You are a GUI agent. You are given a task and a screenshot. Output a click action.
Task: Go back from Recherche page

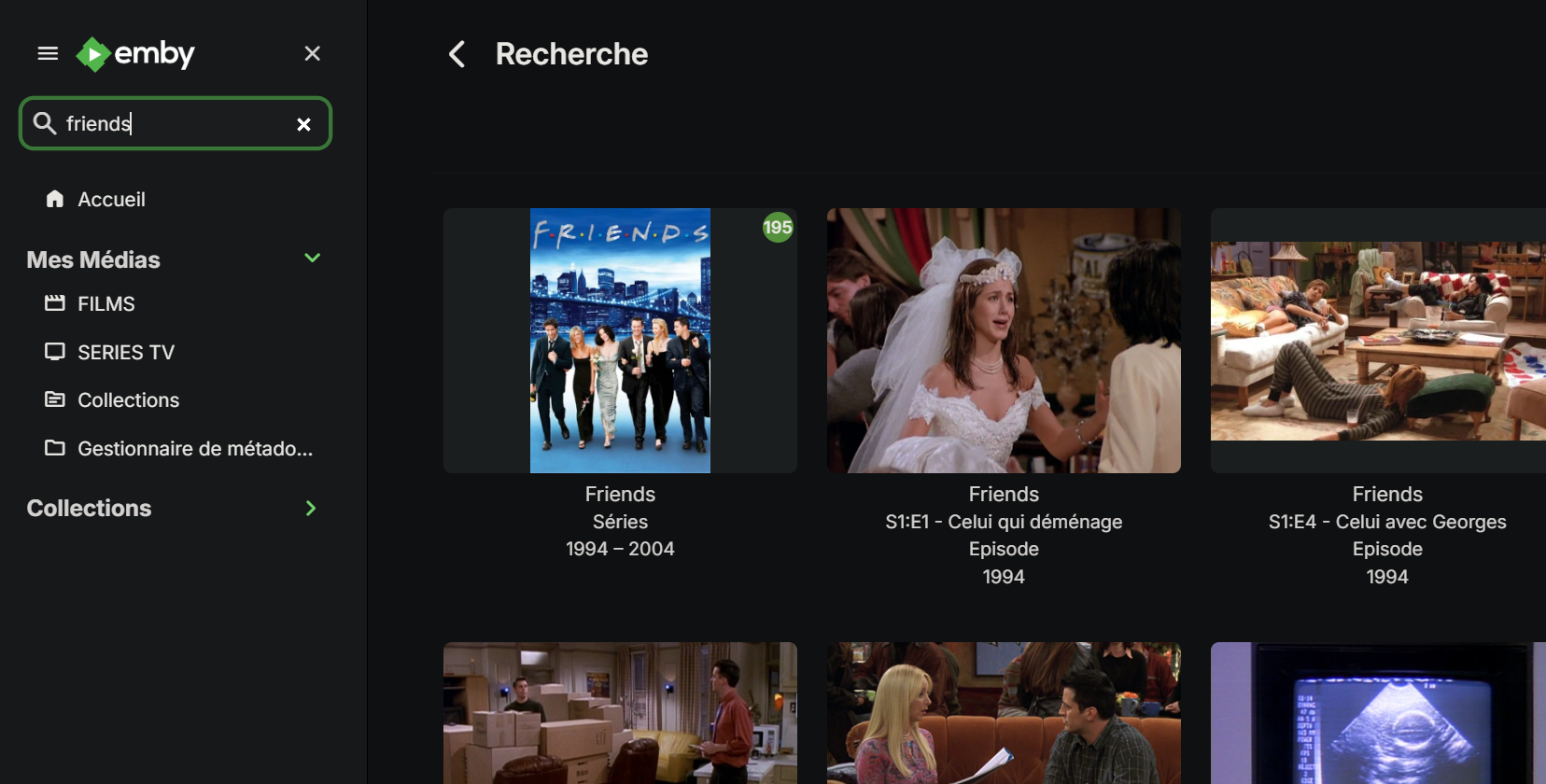tap(457, 54)
